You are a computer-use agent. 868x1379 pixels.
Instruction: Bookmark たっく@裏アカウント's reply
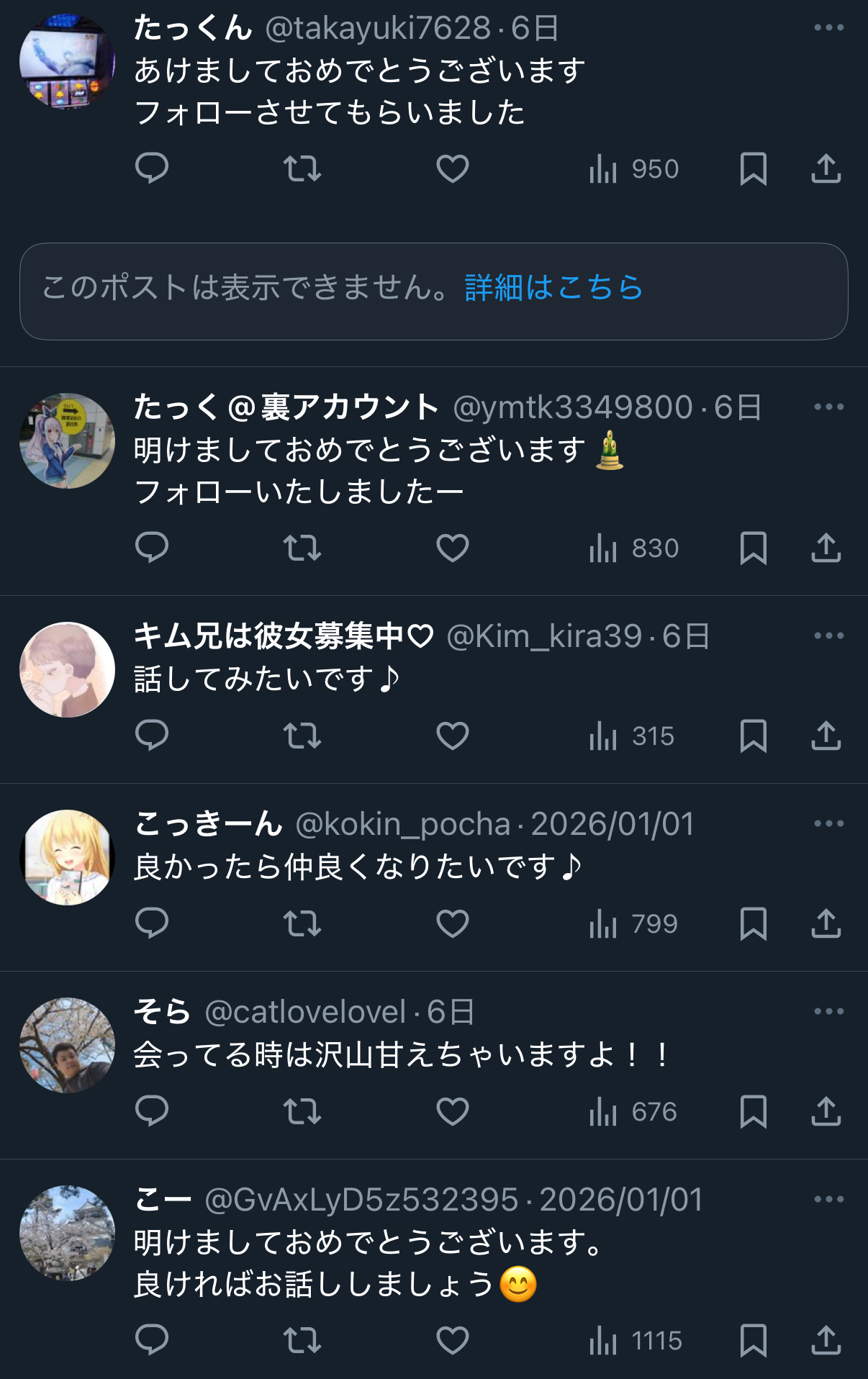tap(754, 548)
